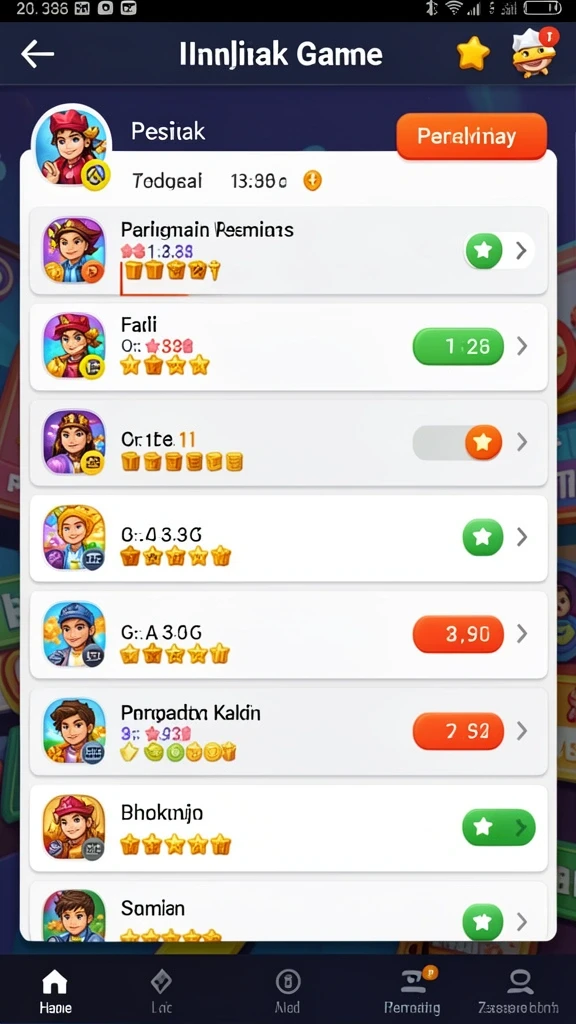The height and width of the screenshot is (1024, 576).
Task: Open the chef avatar with notification badge
Action: pyautogui.click(x=534, y=52)
